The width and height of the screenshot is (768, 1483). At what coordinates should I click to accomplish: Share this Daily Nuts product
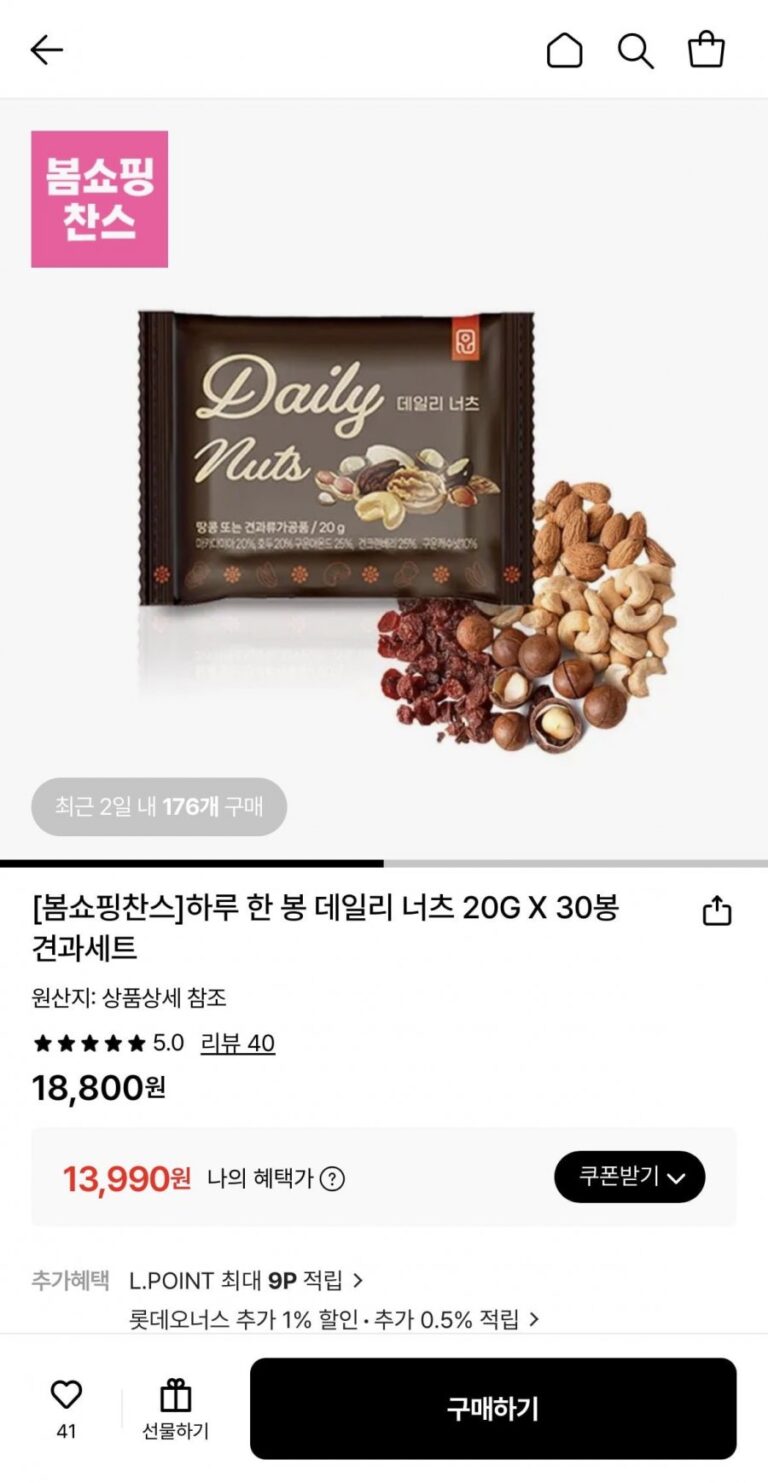point(717,911)
